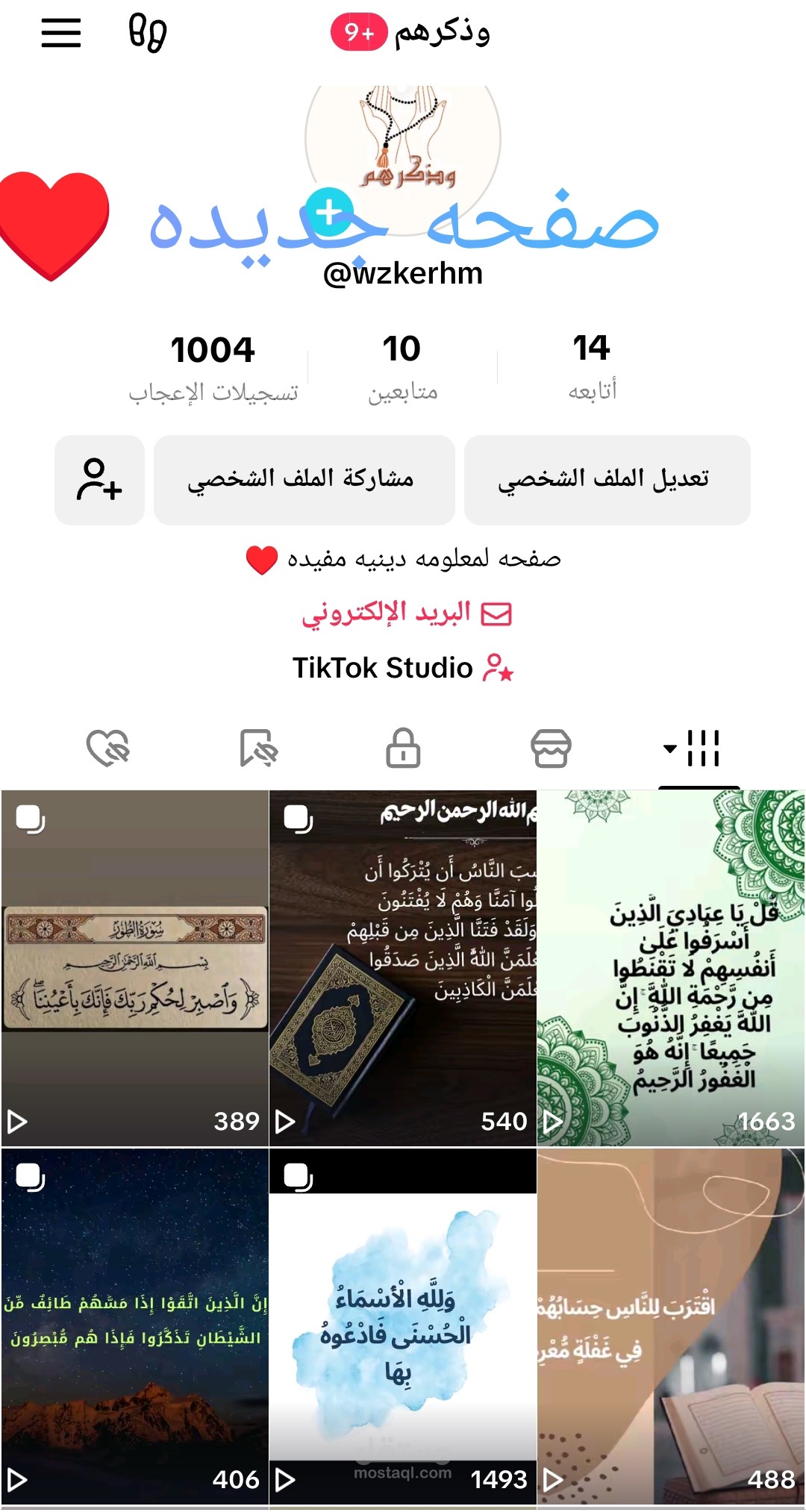Tap the account name وذكرهم switcher
806x1512 pixels.
(x=410, y=33)
